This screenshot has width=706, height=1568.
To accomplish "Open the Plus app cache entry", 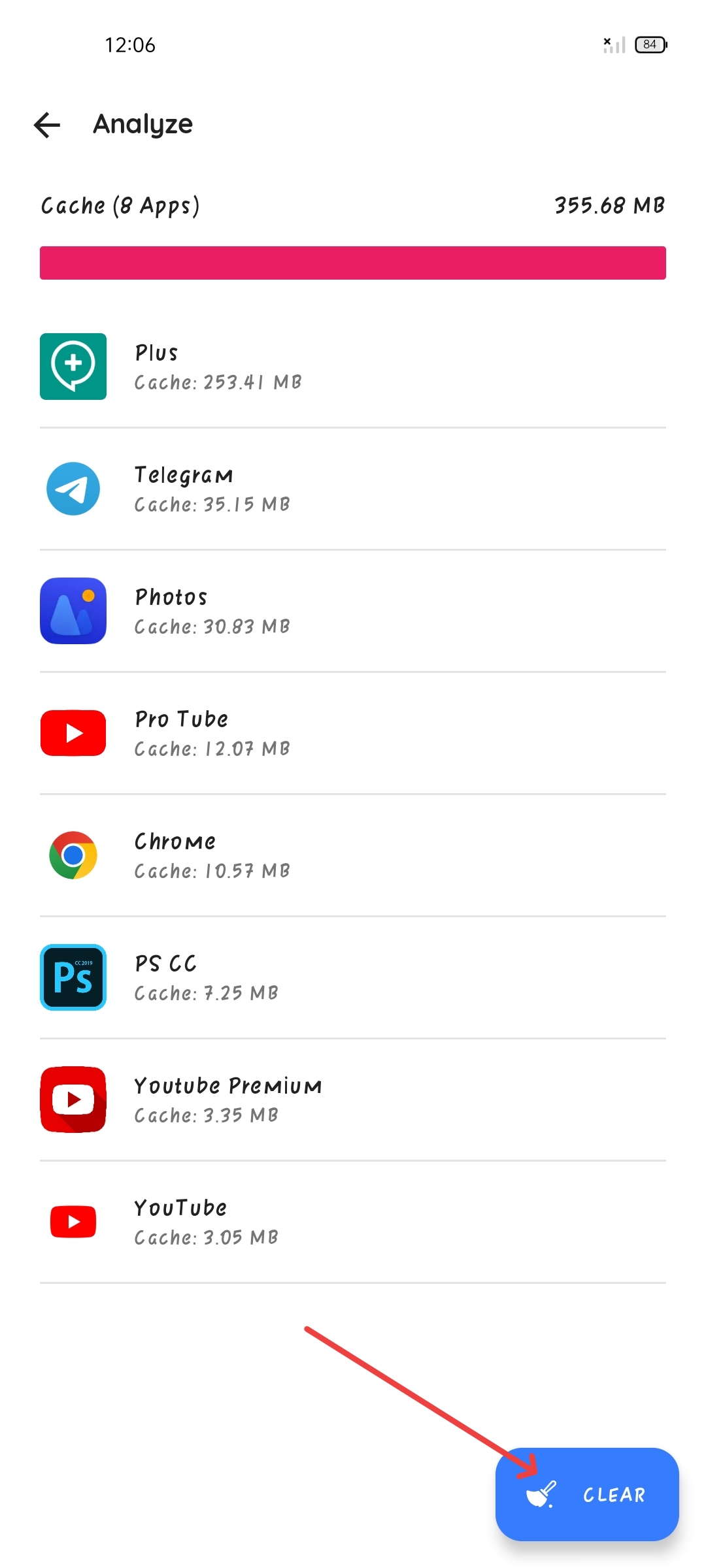I will click(x=353, y=367).
